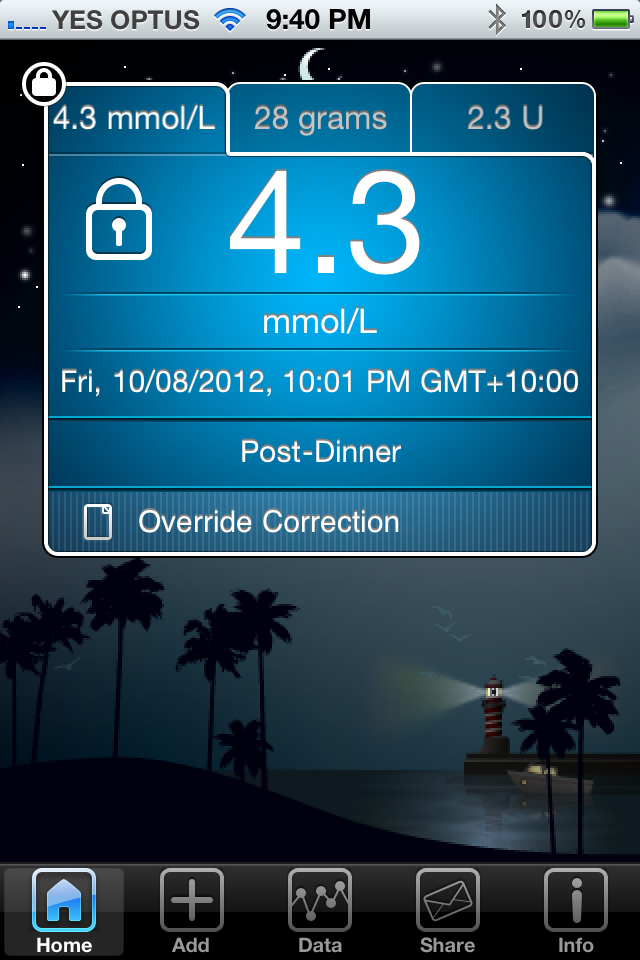This screenshot has height=960, width=640.
Task: Switch to the 2.3 U tab
Action: coord(504,119)
